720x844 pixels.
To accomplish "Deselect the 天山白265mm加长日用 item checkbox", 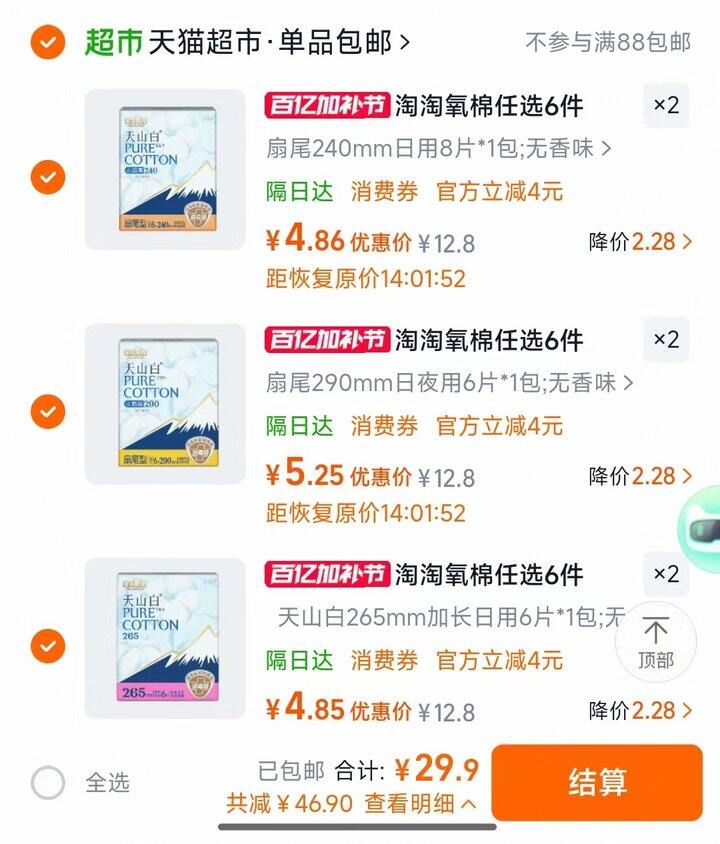I will coord(47,646).
